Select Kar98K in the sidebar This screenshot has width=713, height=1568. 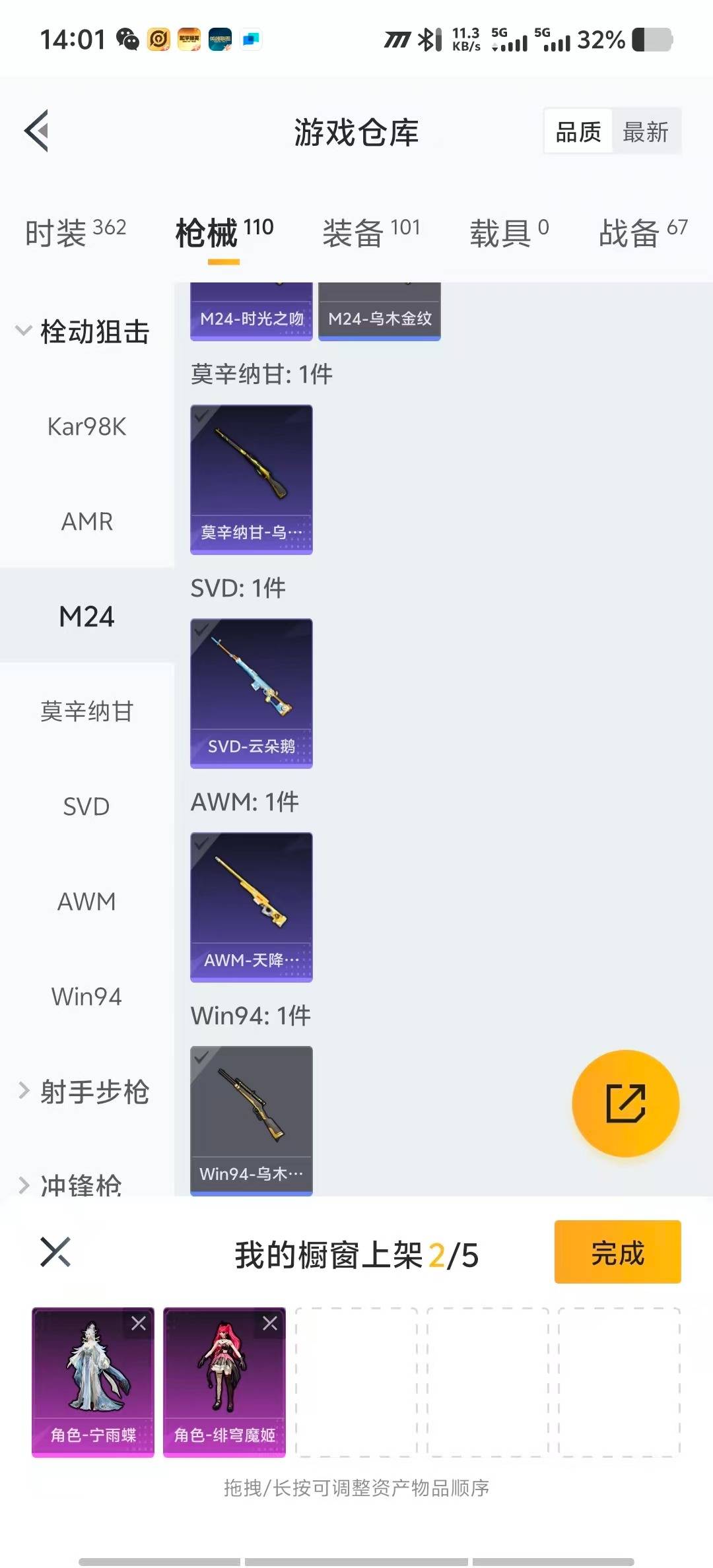[86, 426]
